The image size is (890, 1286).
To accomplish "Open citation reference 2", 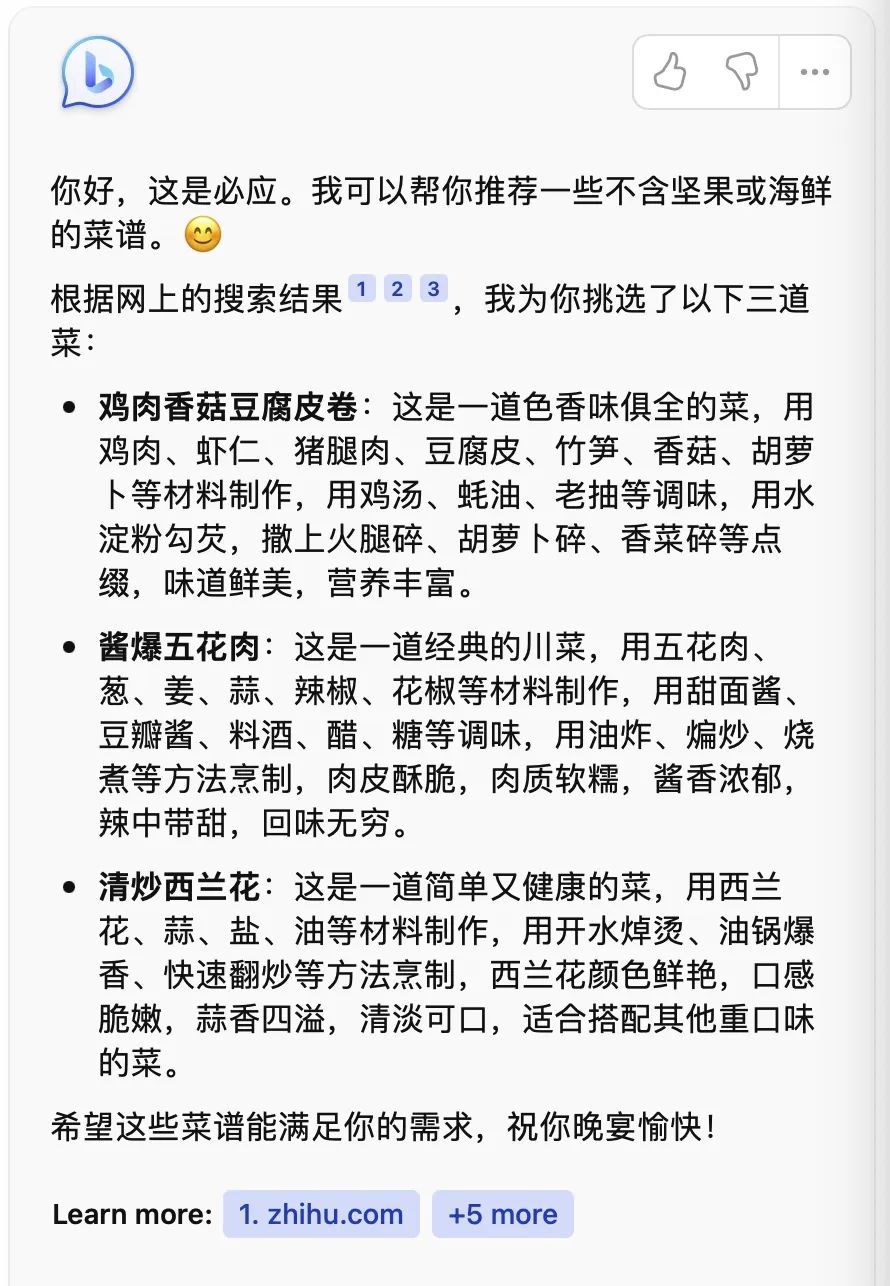I will [x=397, y=290].
